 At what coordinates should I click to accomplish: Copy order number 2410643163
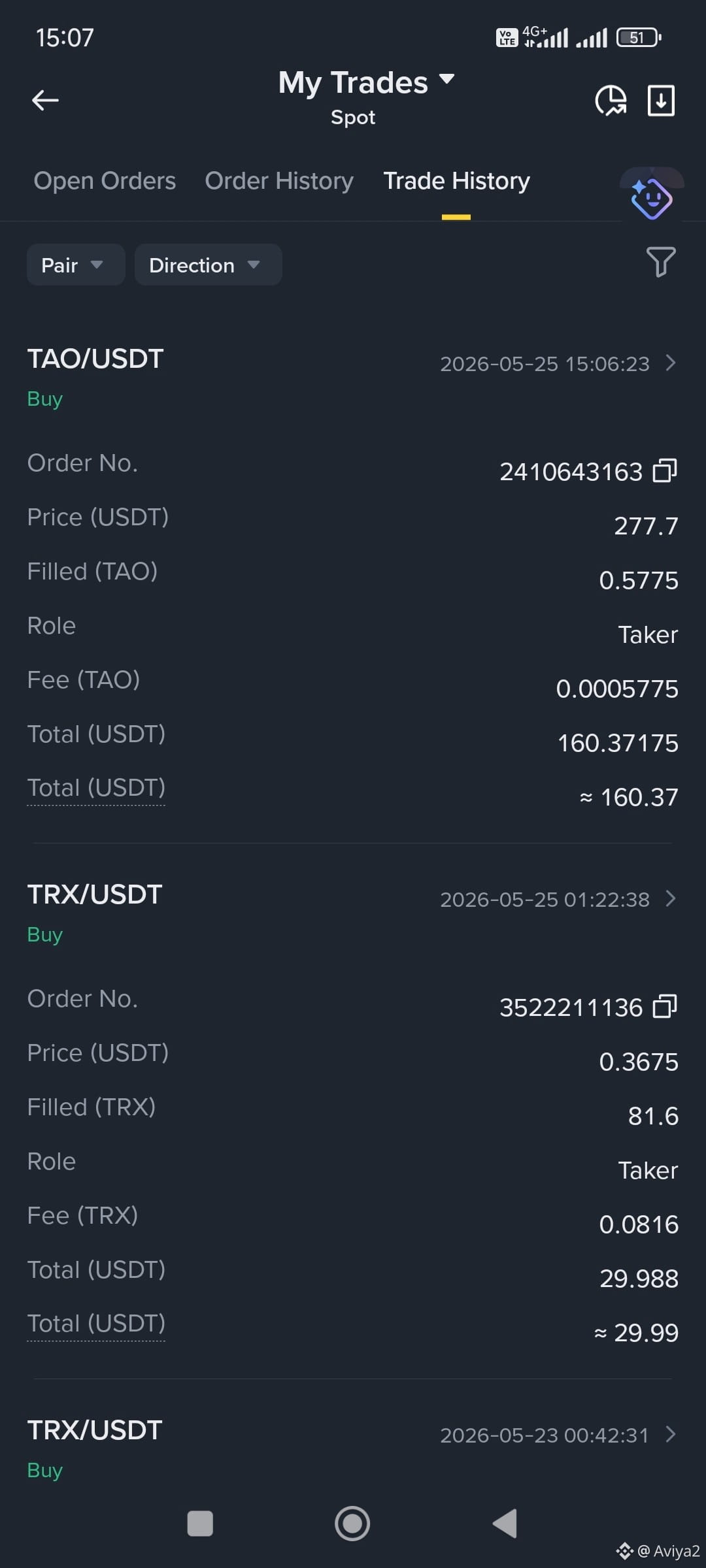point(665,471)
